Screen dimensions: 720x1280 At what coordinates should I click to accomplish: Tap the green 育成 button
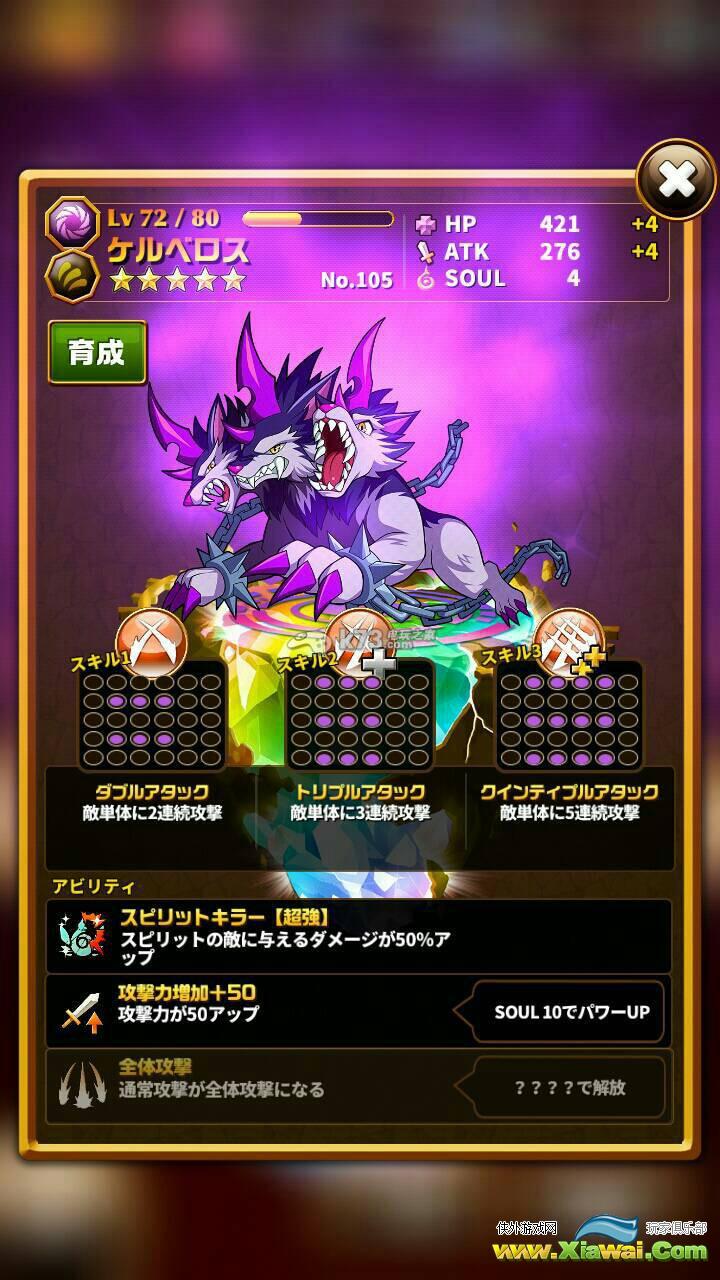click(x=97, y=352)
